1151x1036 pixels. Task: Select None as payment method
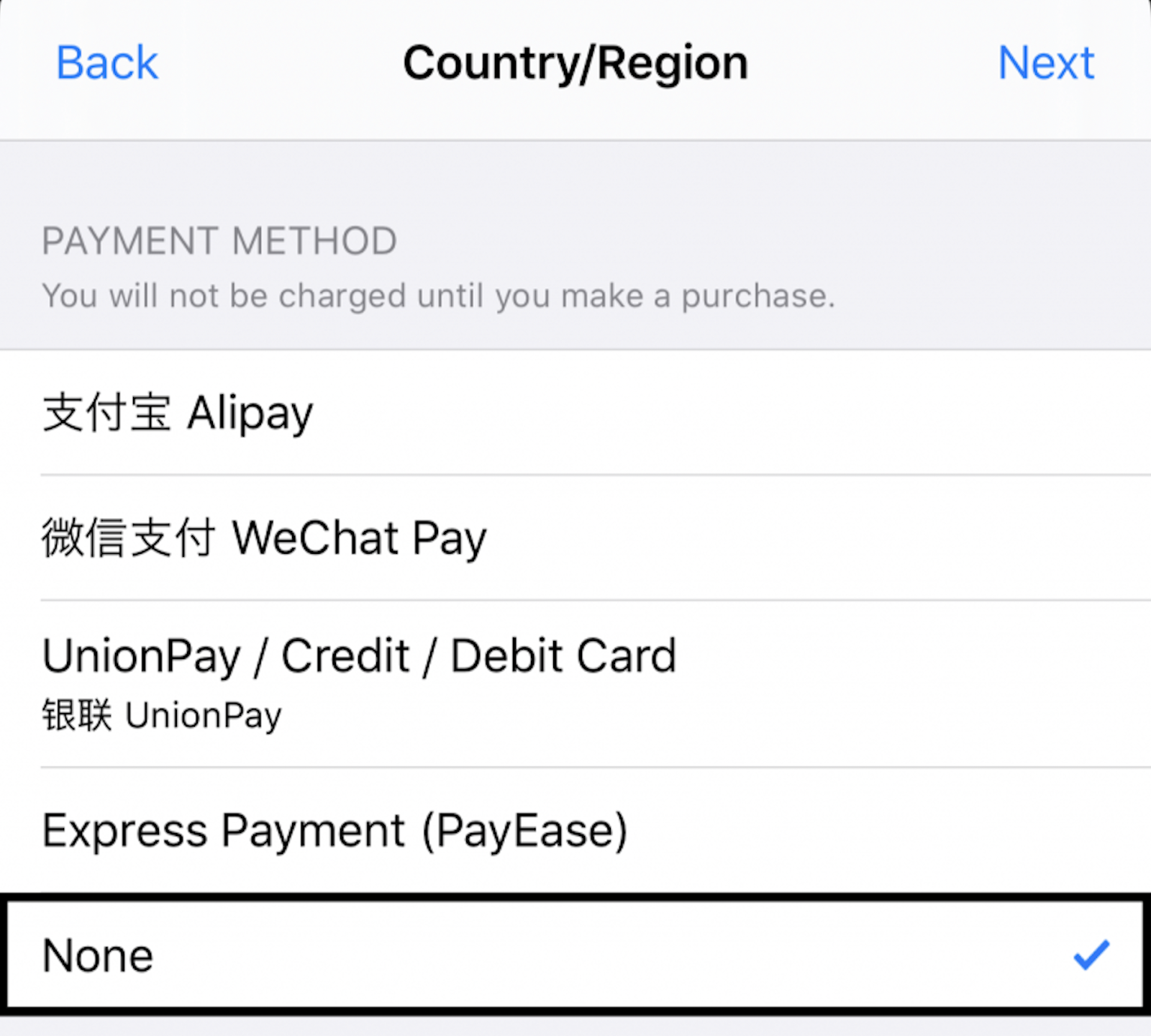tap(98, 955)
